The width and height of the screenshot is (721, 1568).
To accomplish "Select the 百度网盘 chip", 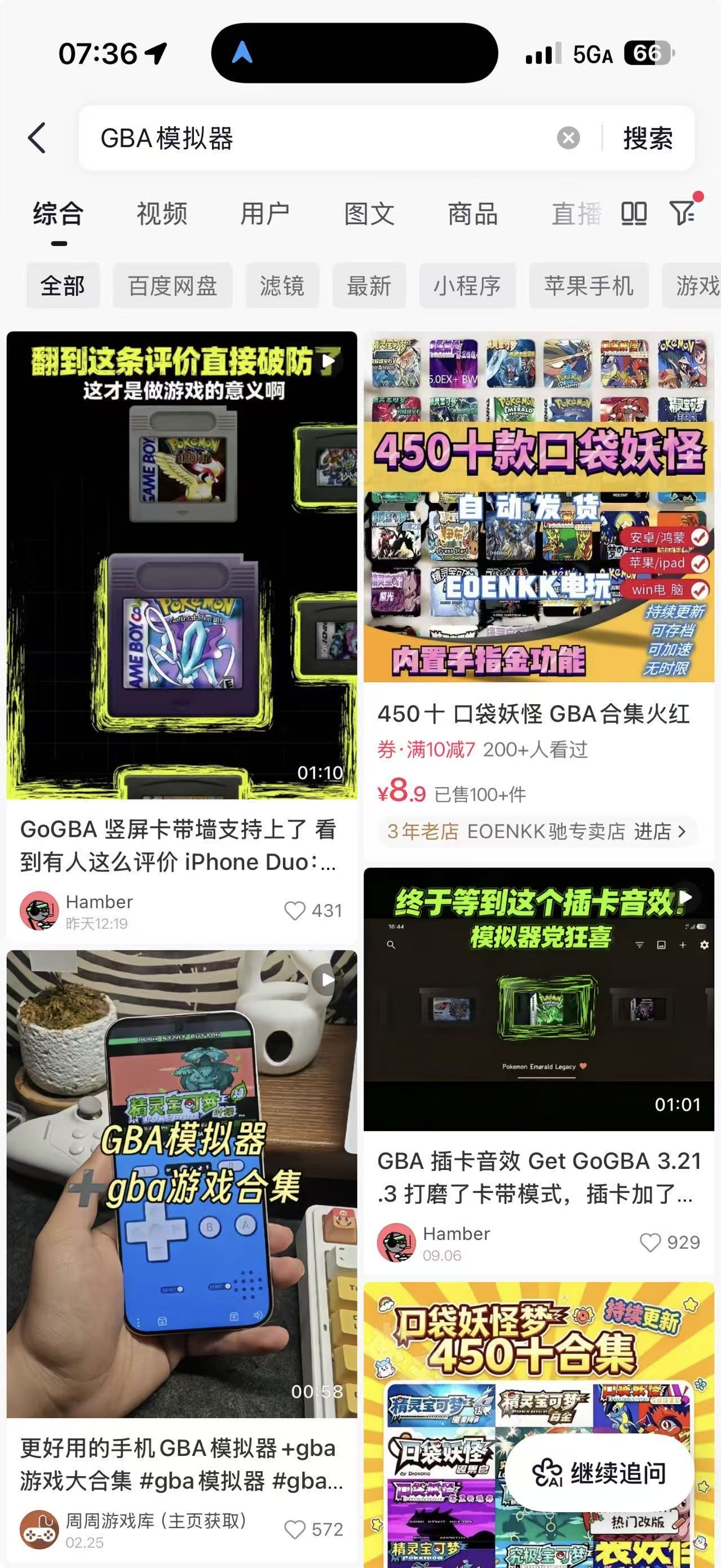I will point(173,285).
